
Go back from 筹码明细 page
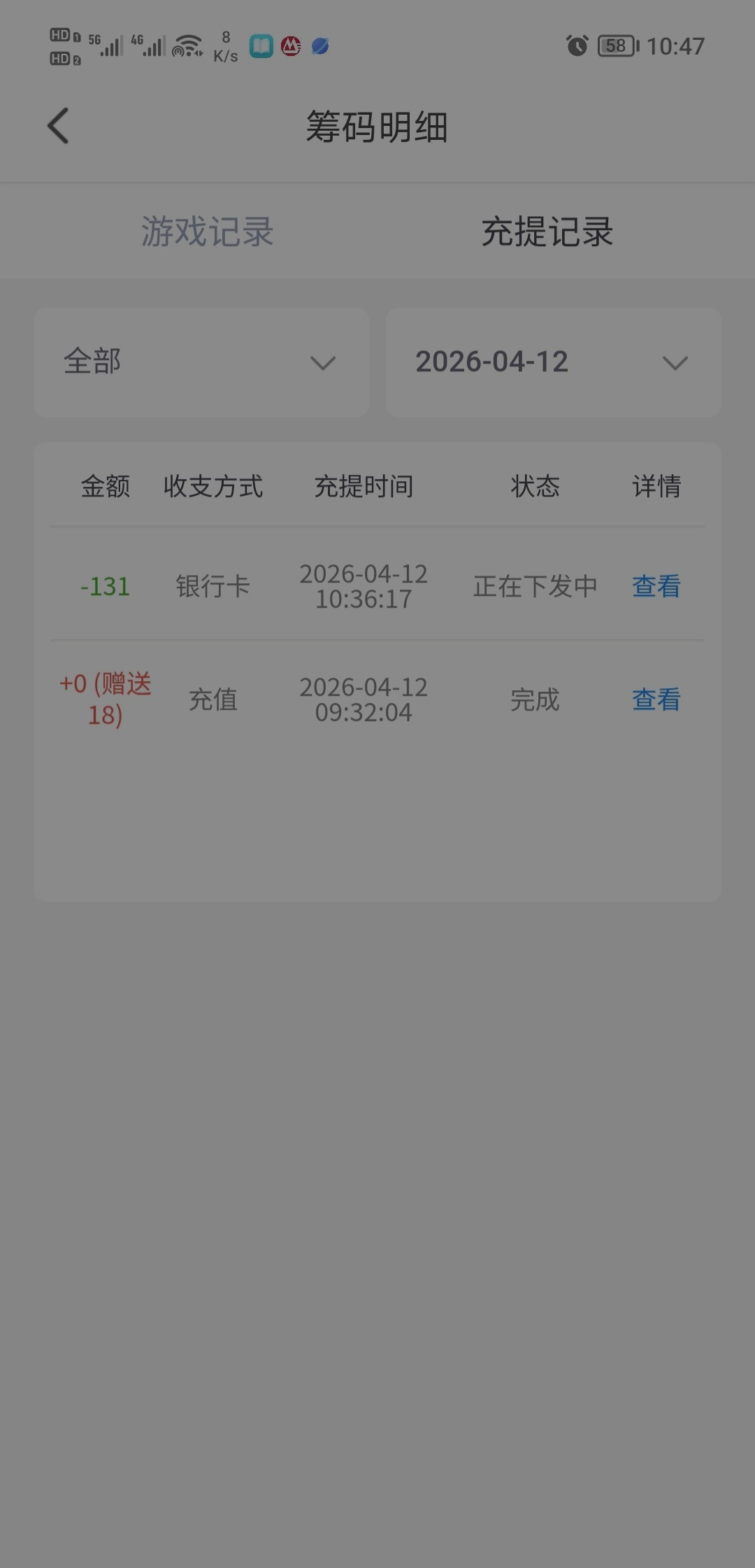(x=59, y=127)
